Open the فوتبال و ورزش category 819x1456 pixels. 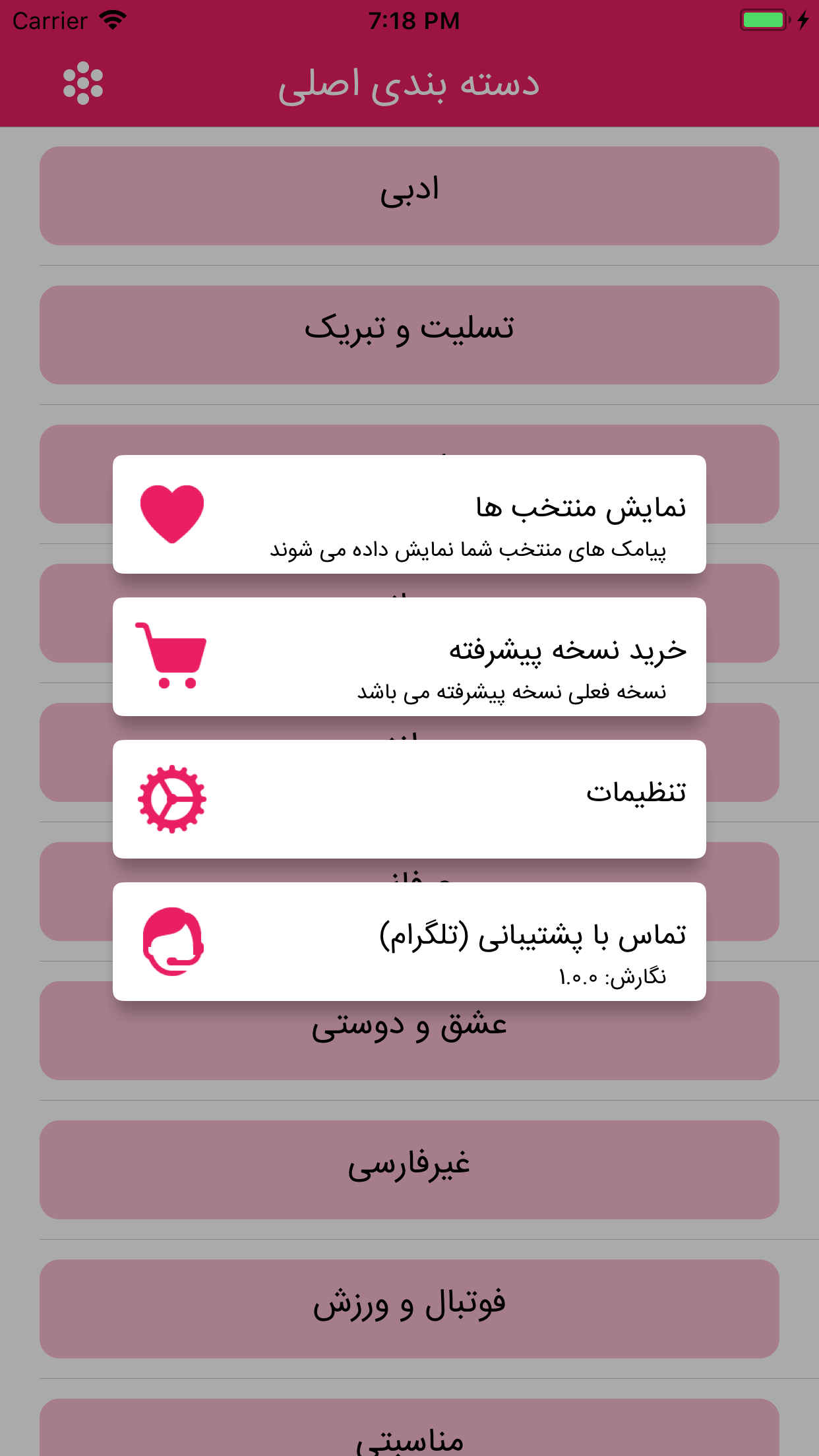coord(409,1309)
